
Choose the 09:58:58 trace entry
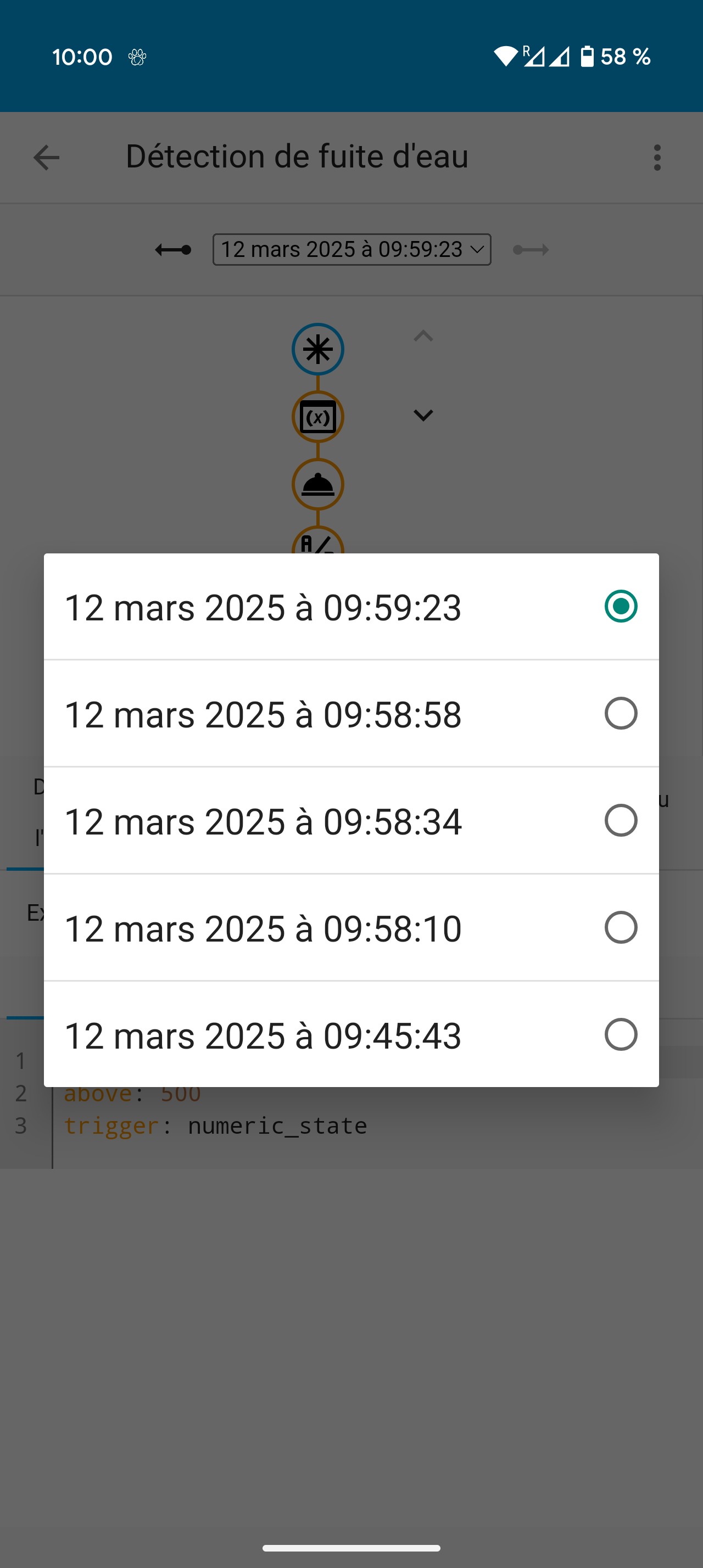[x=351, y=713]
